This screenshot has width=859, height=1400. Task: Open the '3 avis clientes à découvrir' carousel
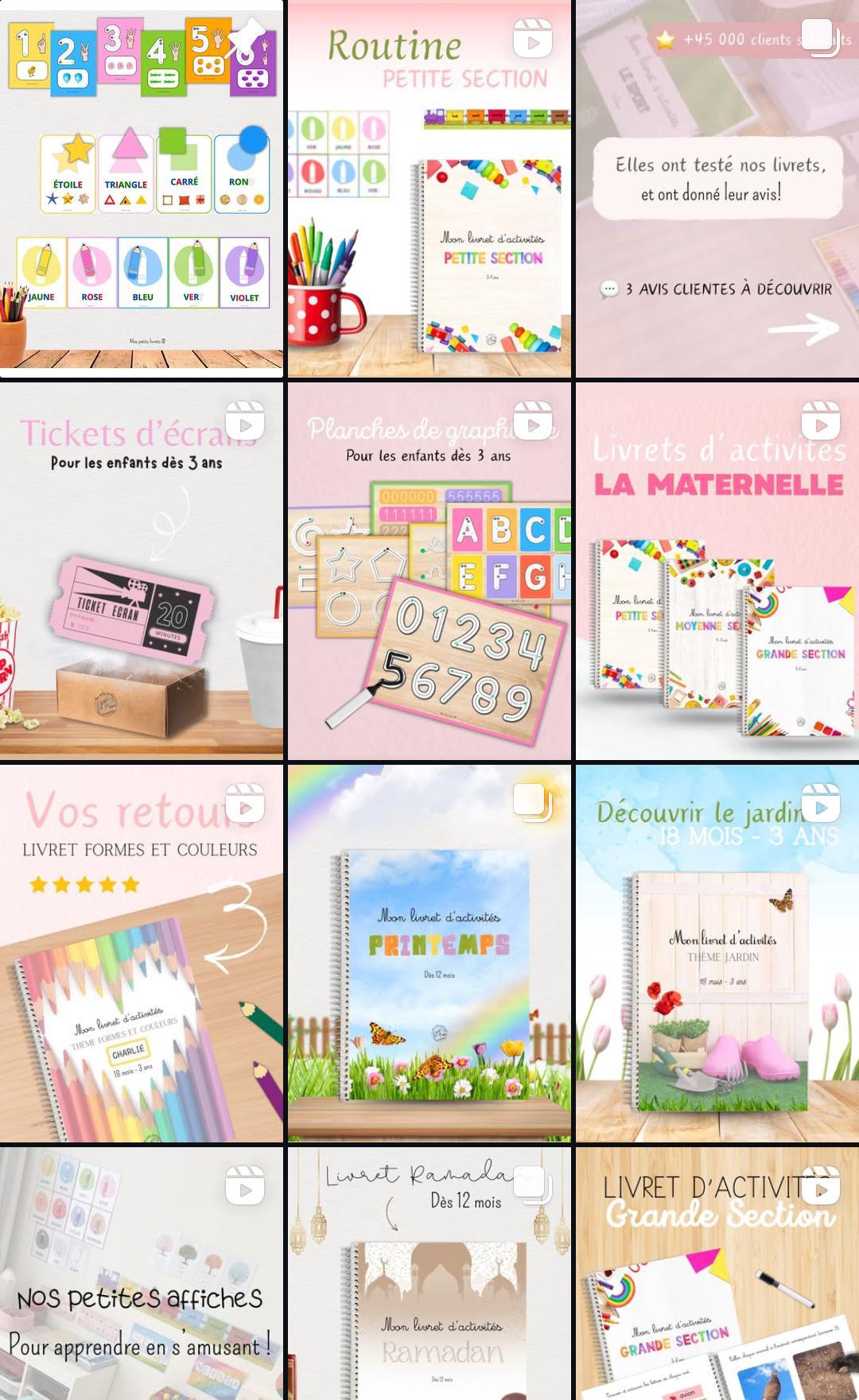tap(717, 188)
